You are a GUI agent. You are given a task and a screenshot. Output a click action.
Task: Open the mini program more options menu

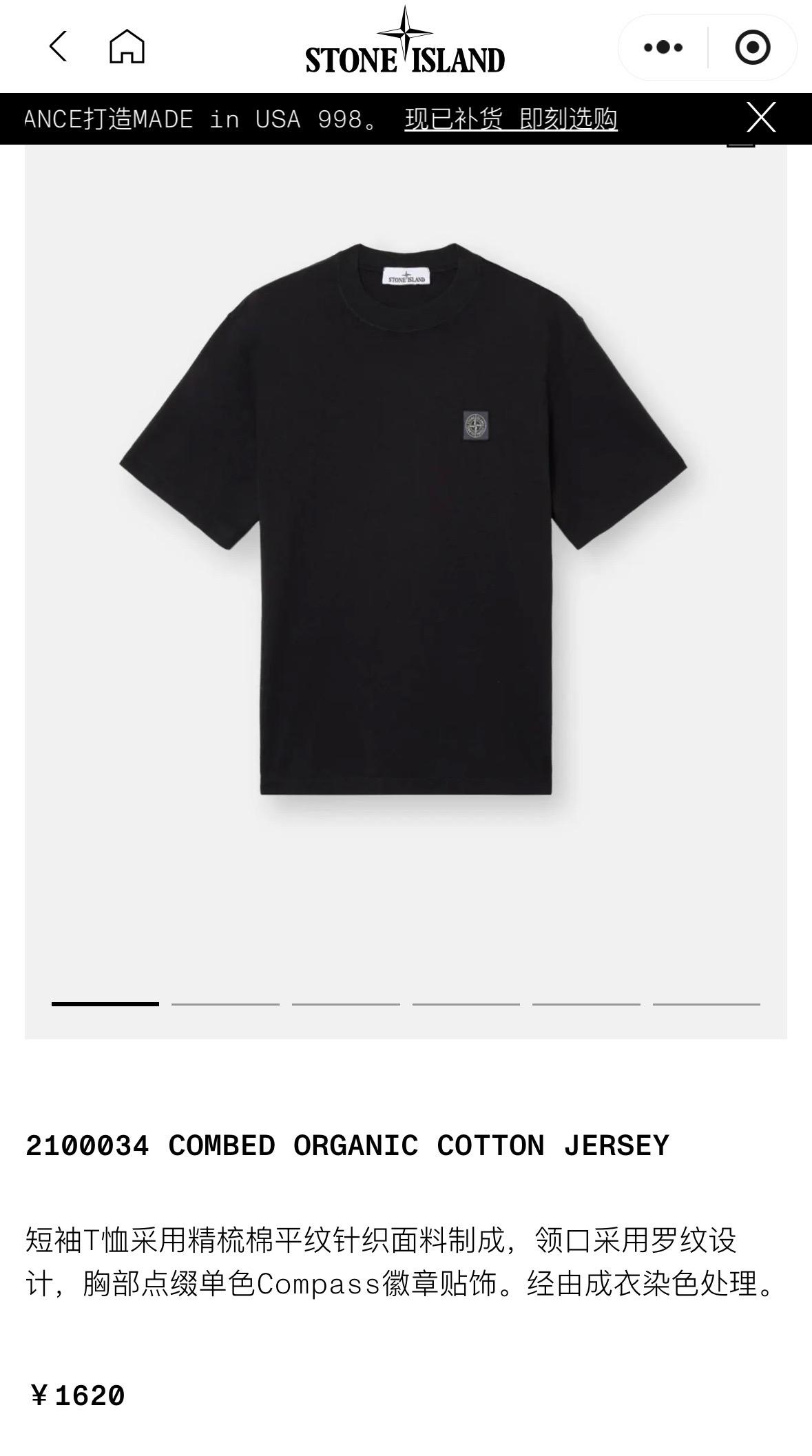pos(663,48)
